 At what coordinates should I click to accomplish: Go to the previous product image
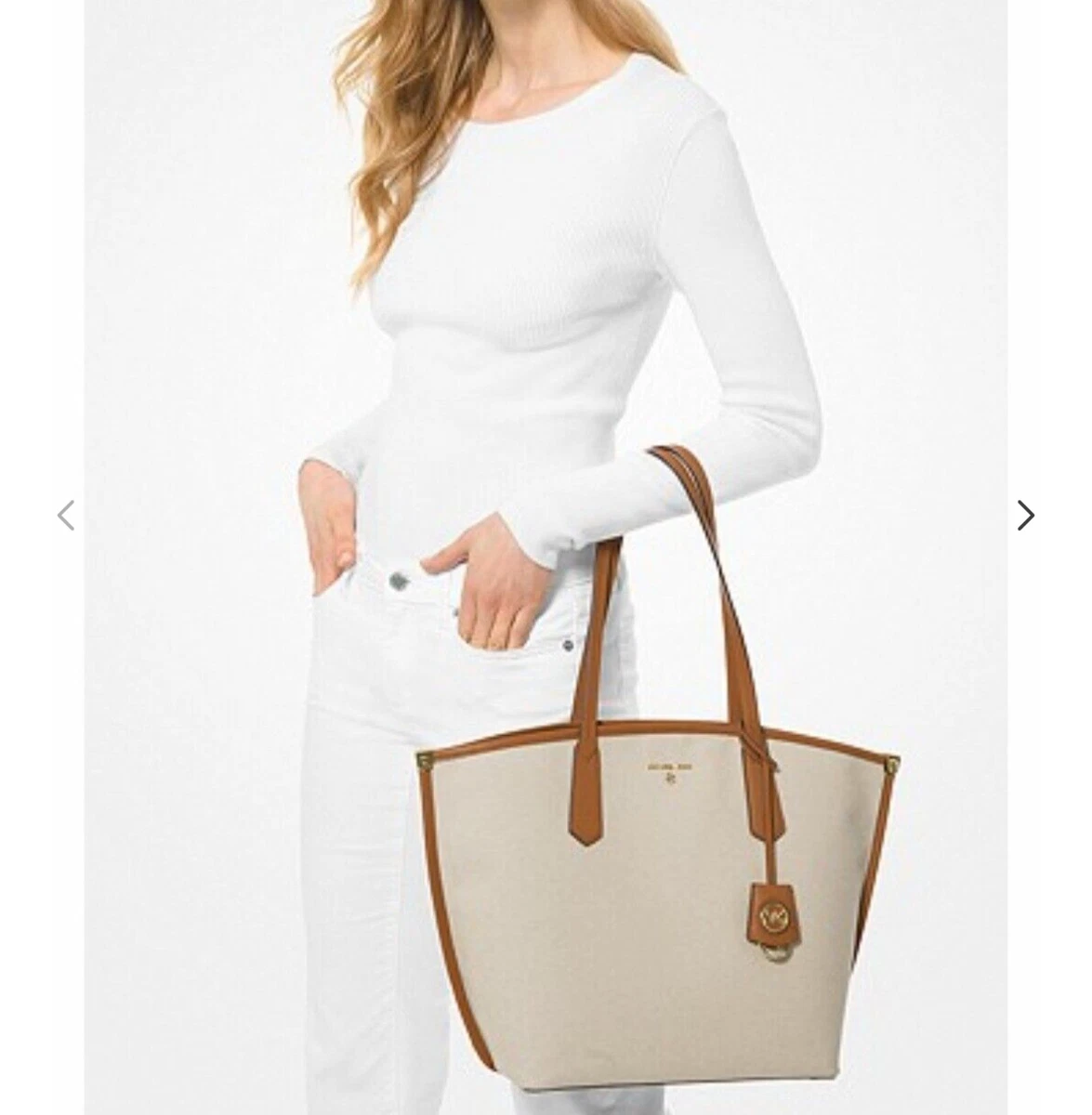65,516
